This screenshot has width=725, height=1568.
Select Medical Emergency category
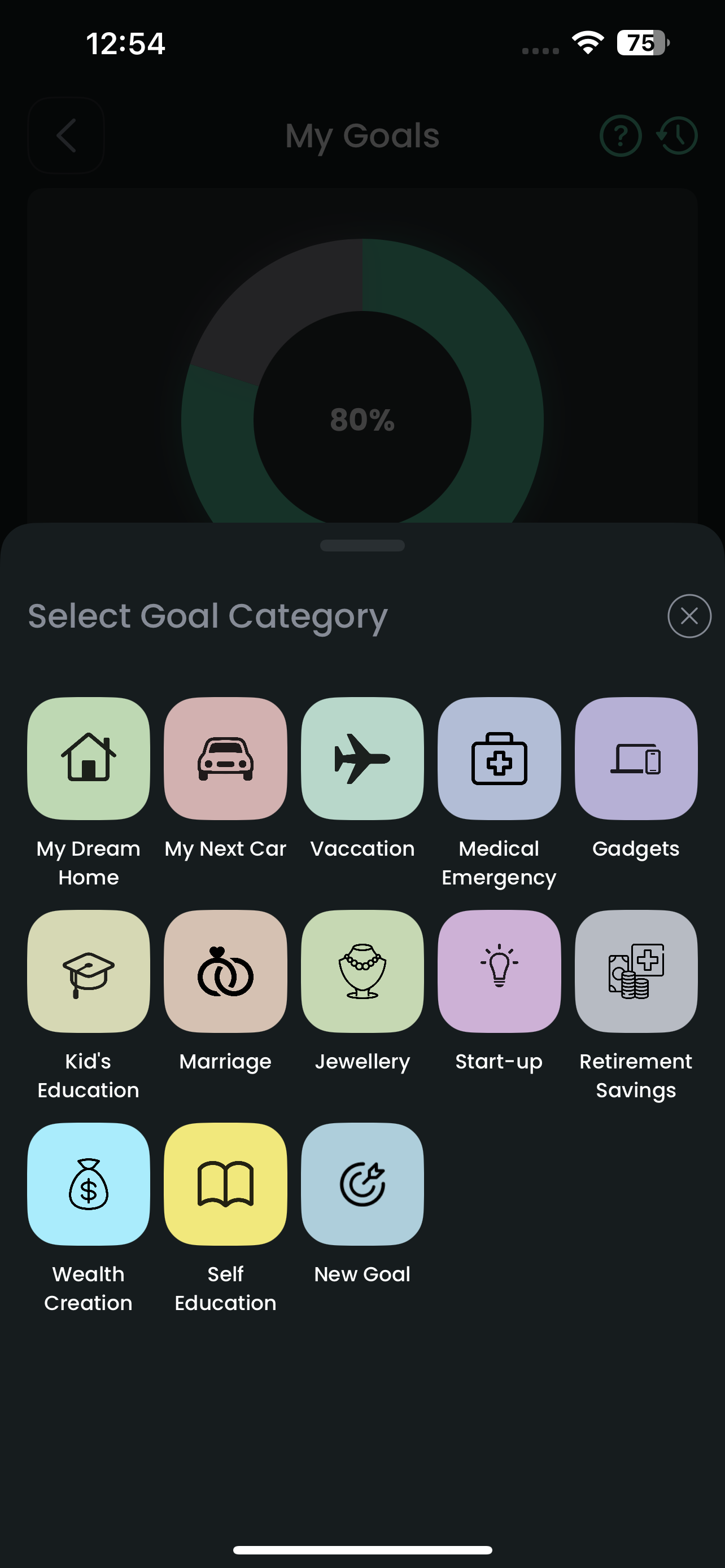(499, 759)
